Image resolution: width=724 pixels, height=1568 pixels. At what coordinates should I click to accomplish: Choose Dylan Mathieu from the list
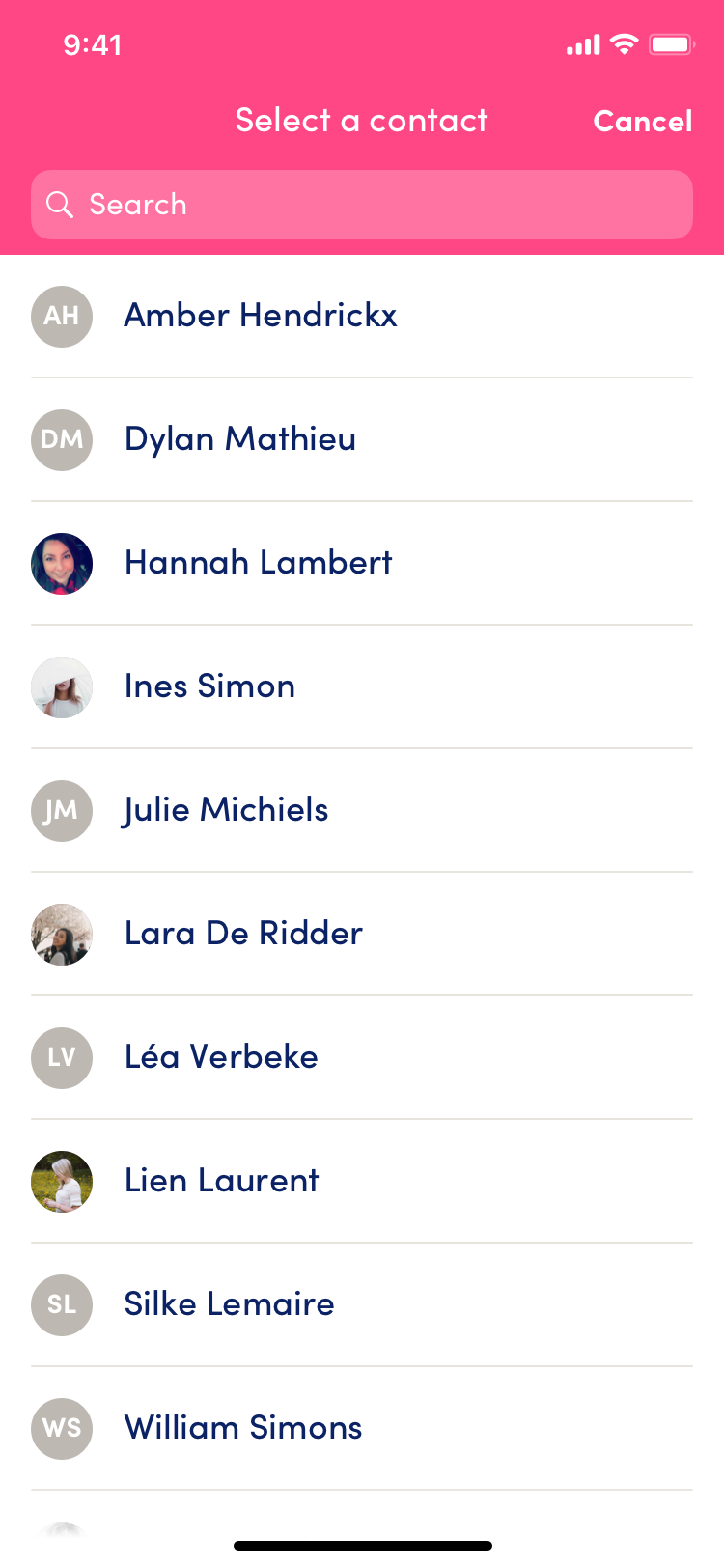(x=362, y=439)
